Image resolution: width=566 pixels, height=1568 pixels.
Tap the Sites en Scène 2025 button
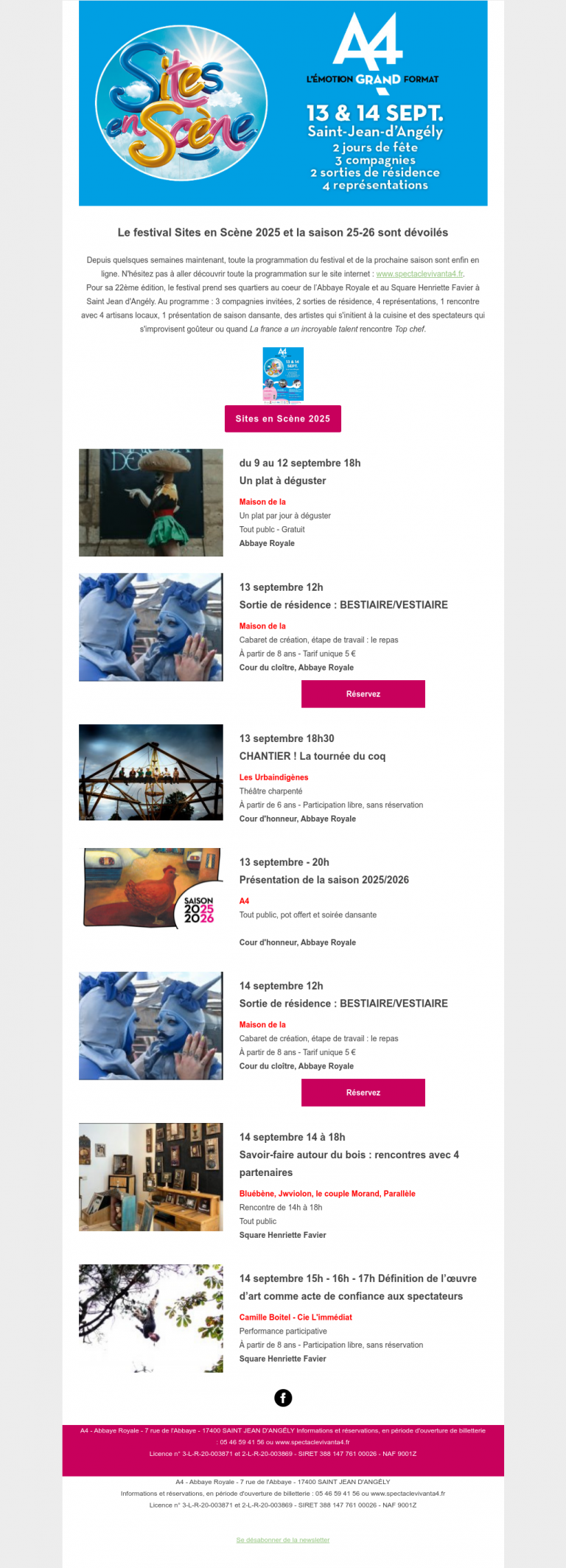tap(283, 419)
